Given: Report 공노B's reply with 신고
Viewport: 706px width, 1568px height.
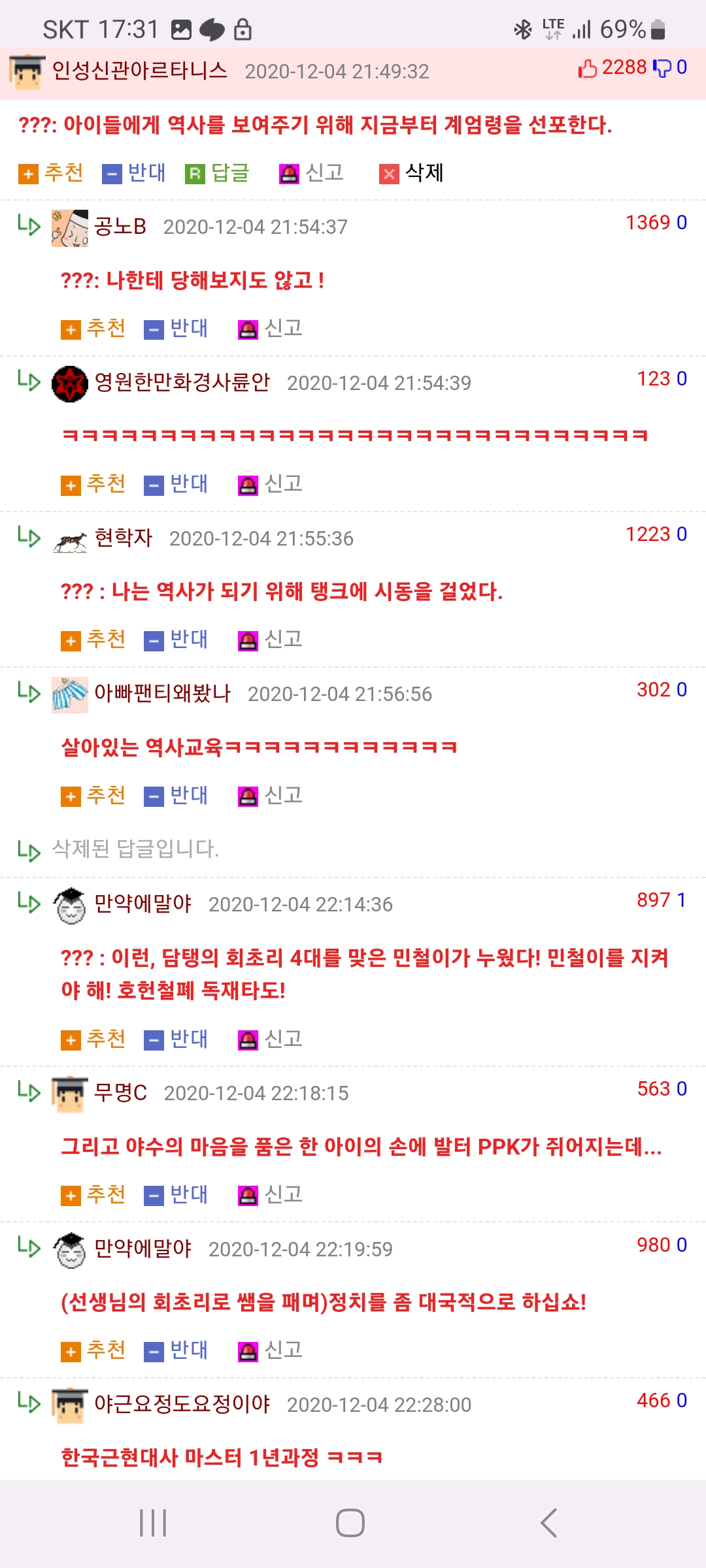Looking at the screenshot, I should point(270,329).
